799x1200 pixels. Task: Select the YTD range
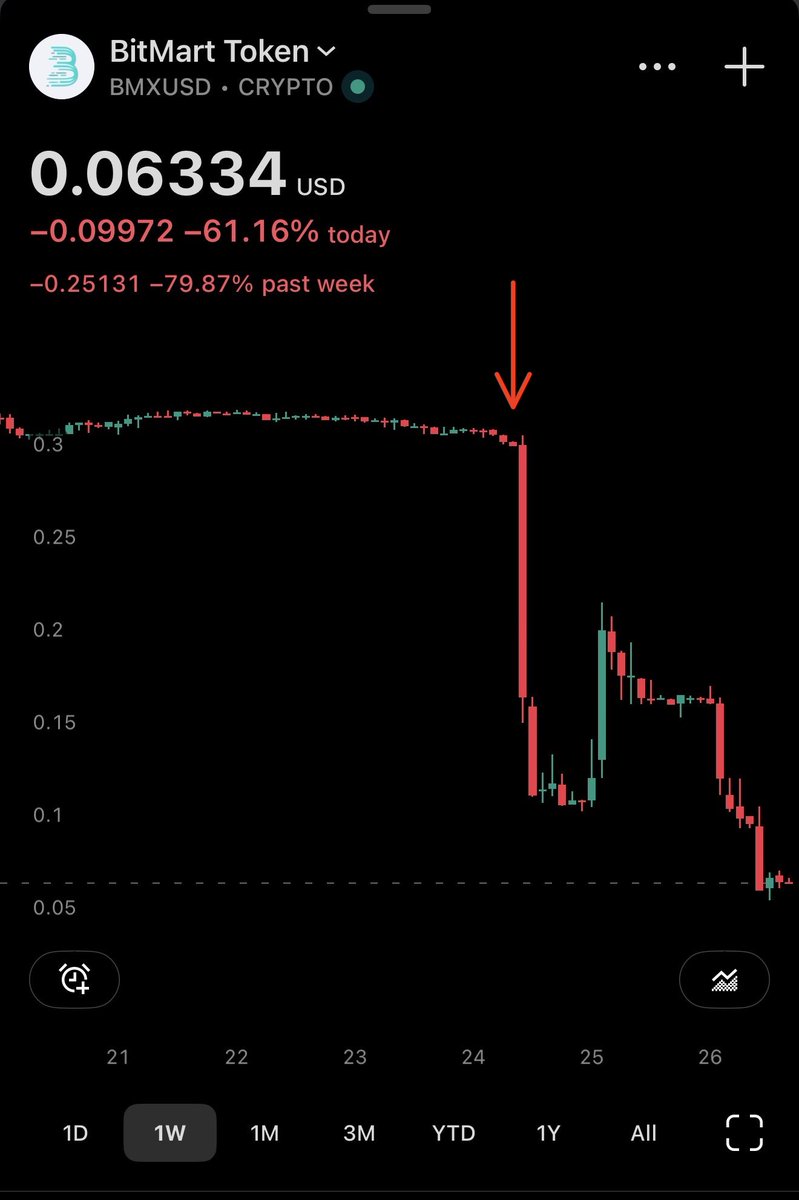(x=454, y=1133)
